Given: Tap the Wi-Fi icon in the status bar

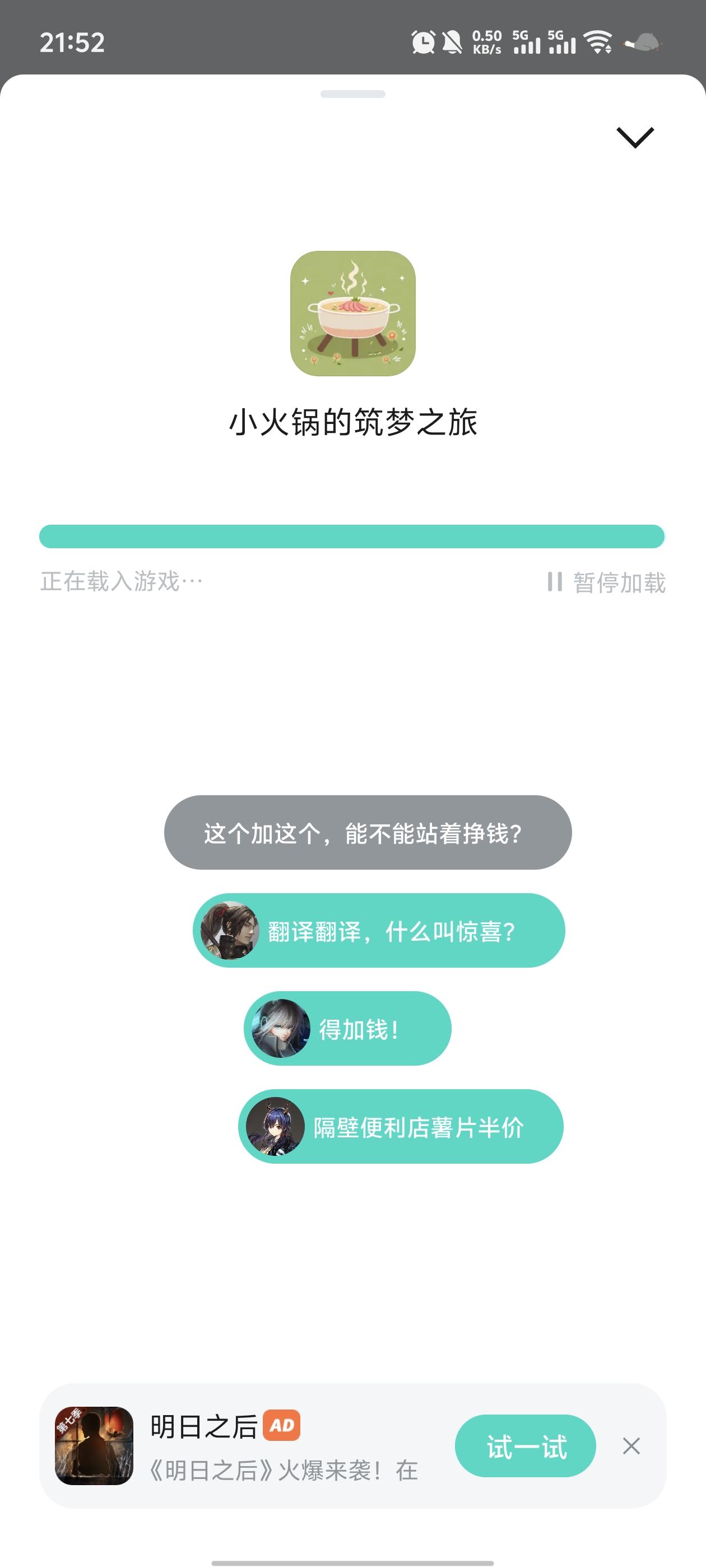Looking at the screenshot, I should [x=598, y=41].
